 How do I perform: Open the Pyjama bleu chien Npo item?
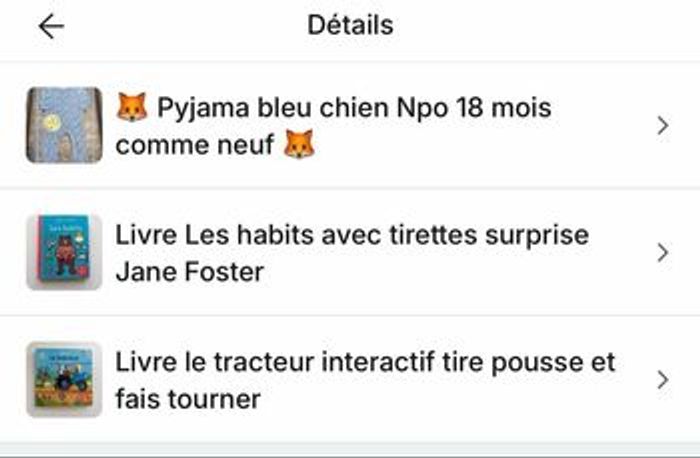tap(350, 126)
